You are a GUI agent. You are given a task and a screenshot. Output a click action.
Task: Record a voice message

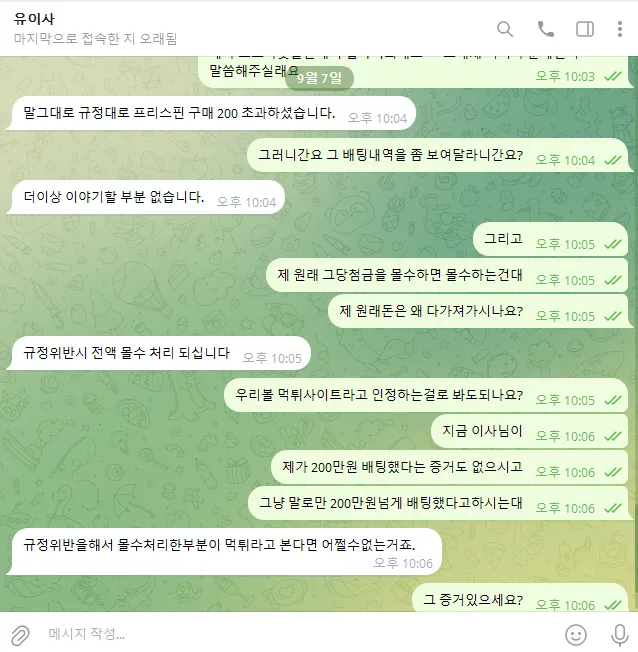619,634
